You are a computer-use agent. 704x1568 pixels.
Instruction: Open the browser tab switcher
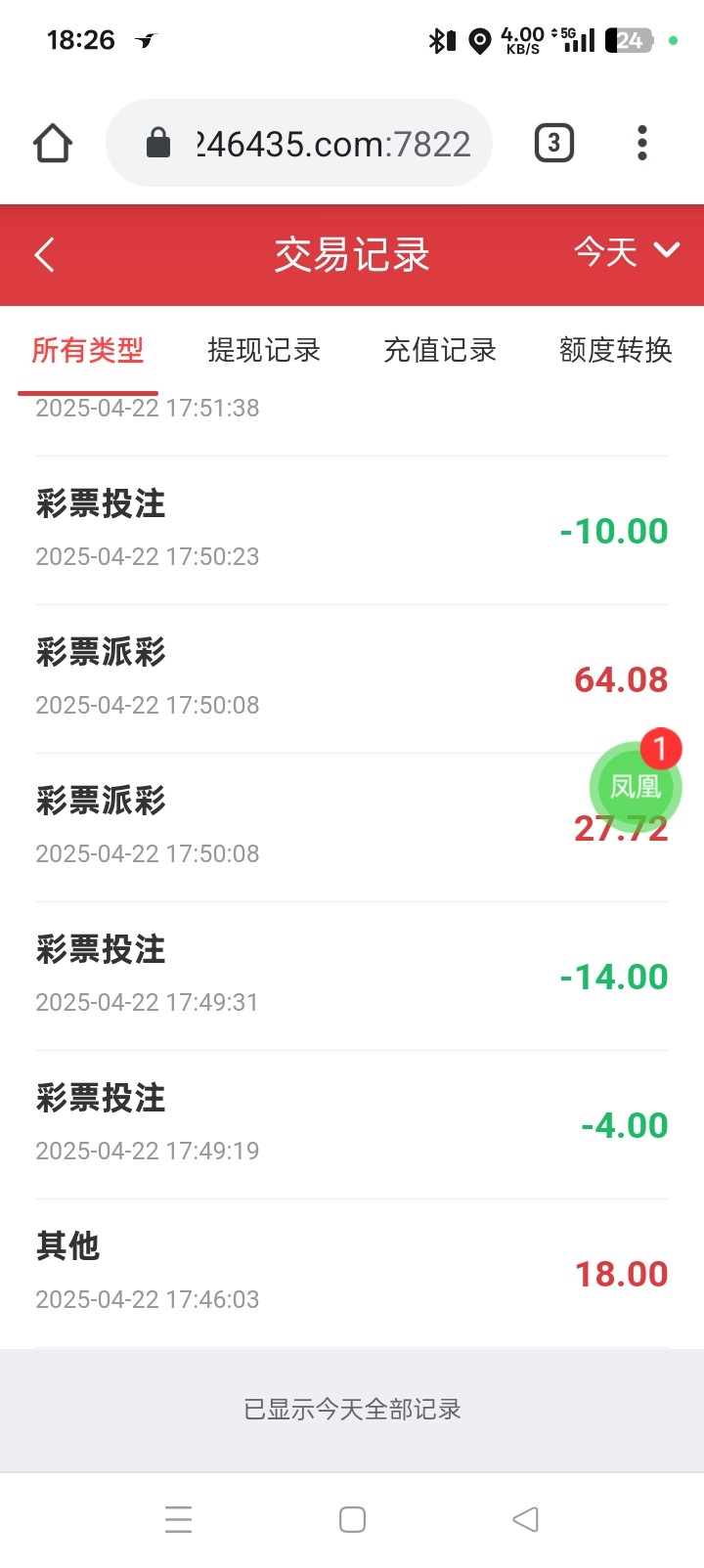[553, 144]
